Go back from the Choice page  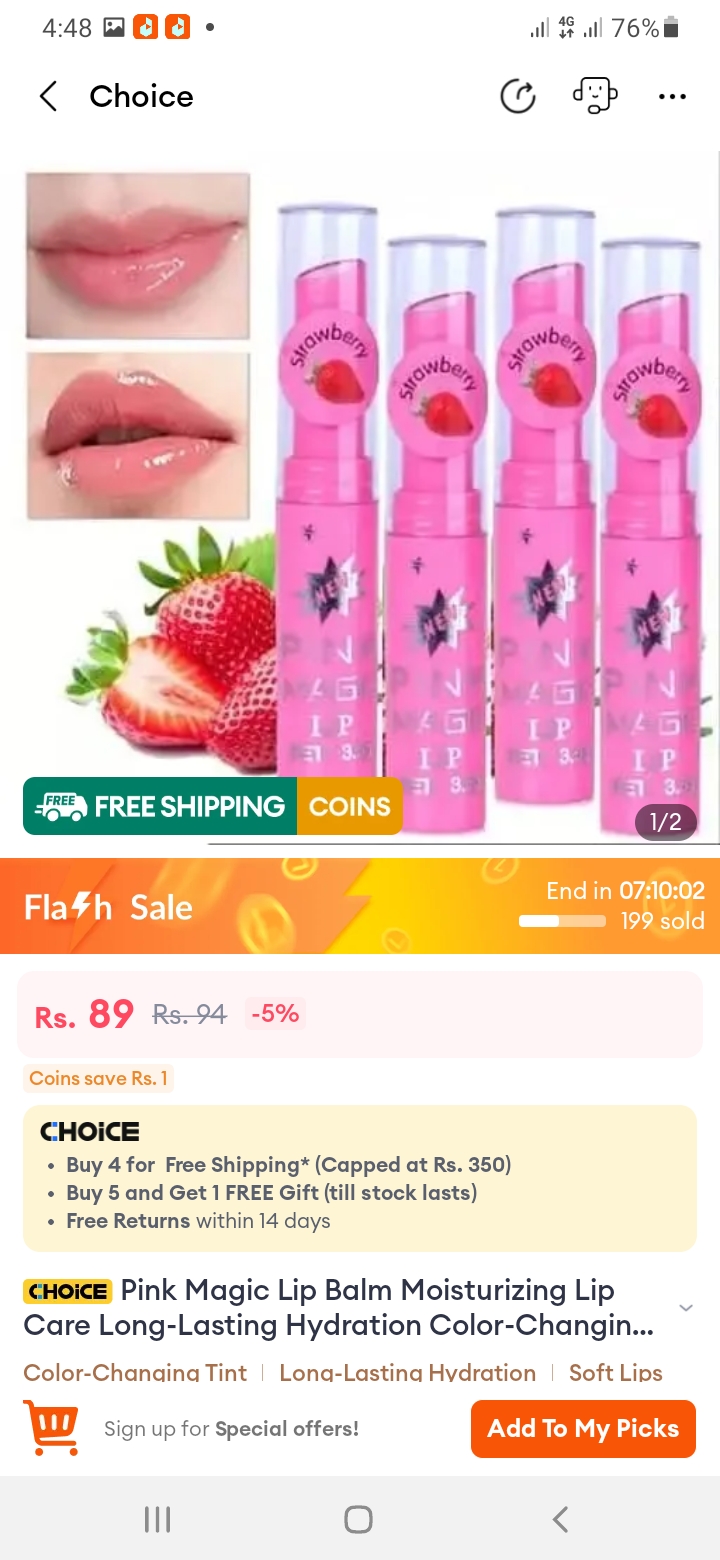pos(48,97)
